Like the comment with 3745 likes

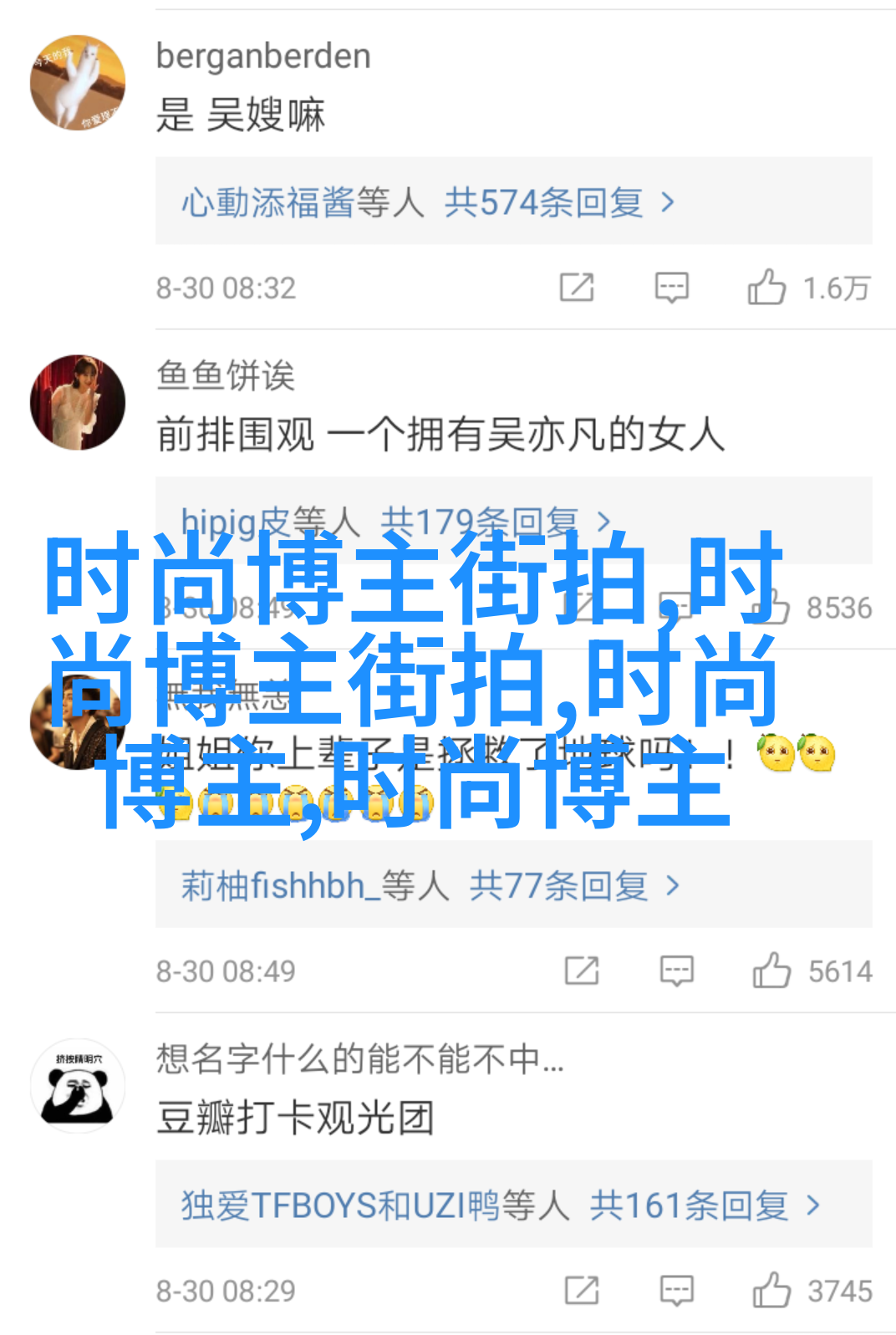click(771, 1291)
